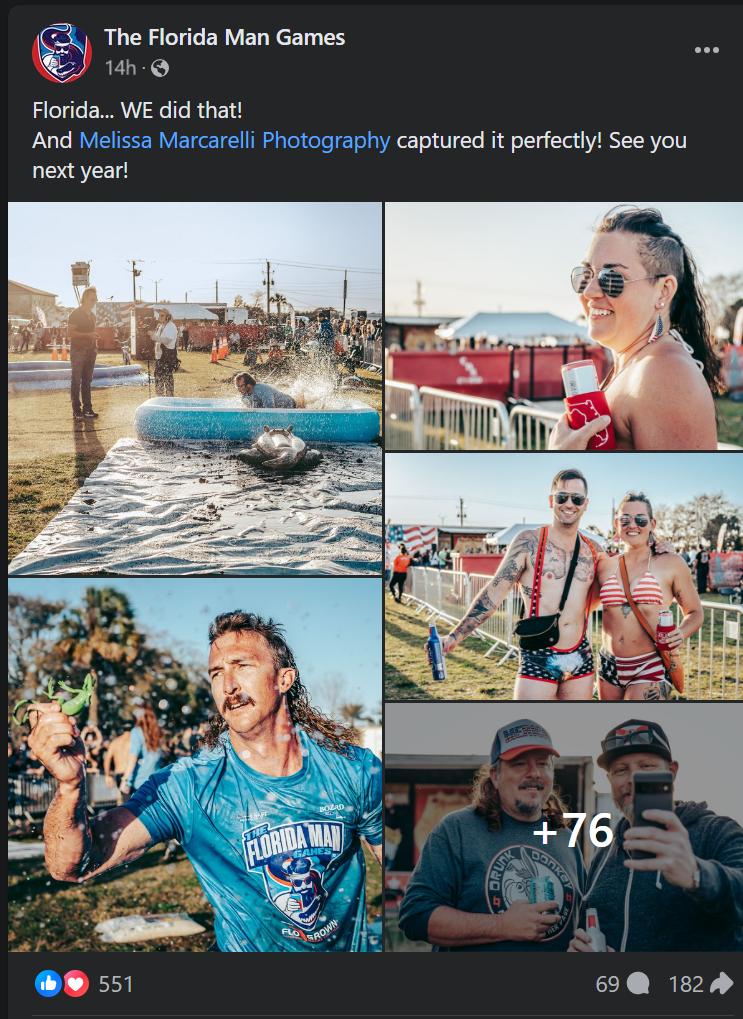View the 182 shares
The width and height of the screenshot is (743, 1019).
(x=700, y=984)
